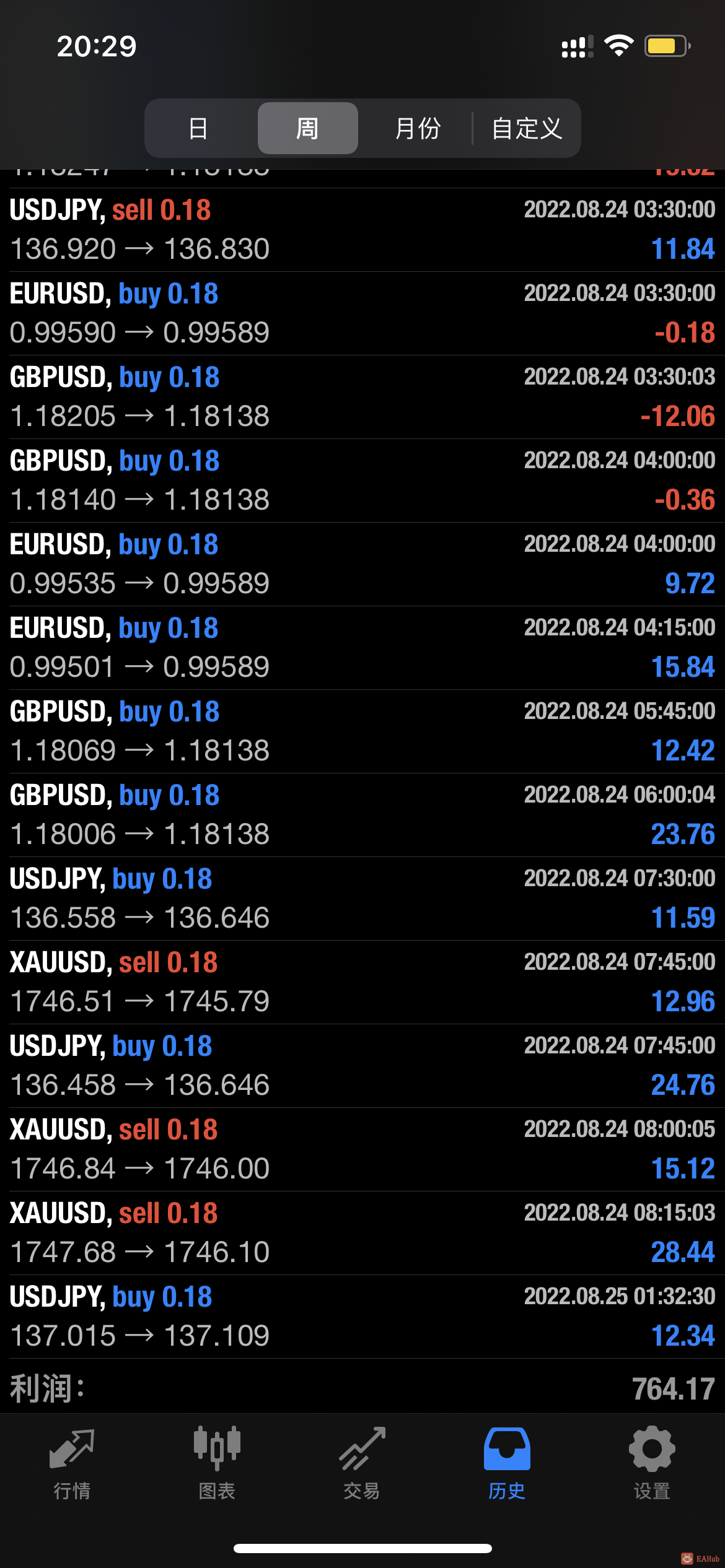The image size is (725, 1568).
Task: Open the XAUUSD sell trade at 07:45:00
Action: point(362,982)
